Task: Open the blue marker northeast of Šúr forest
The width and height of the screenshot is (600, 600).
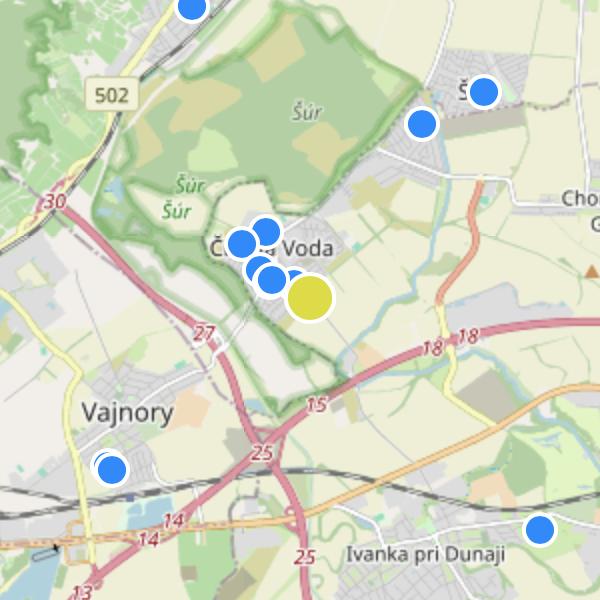Action: (x=422, y=124)
